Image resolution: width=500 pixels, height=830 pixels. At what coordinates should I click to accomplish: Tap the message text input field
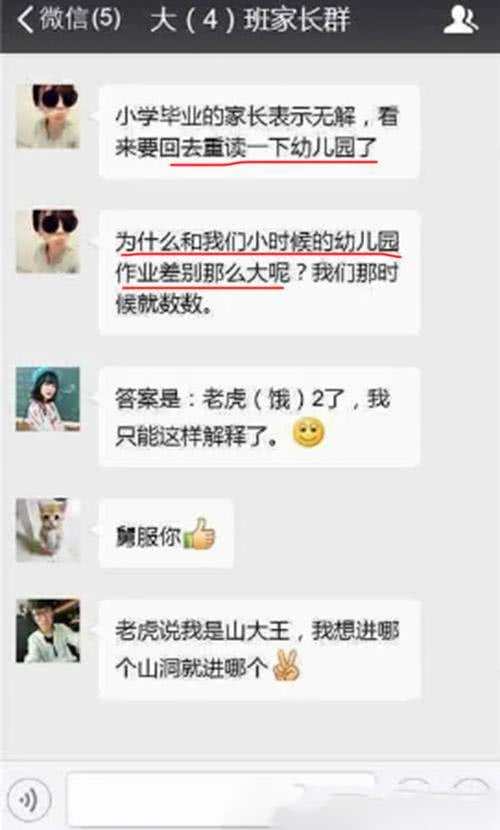pyautogui.click(x=222, y=799)
